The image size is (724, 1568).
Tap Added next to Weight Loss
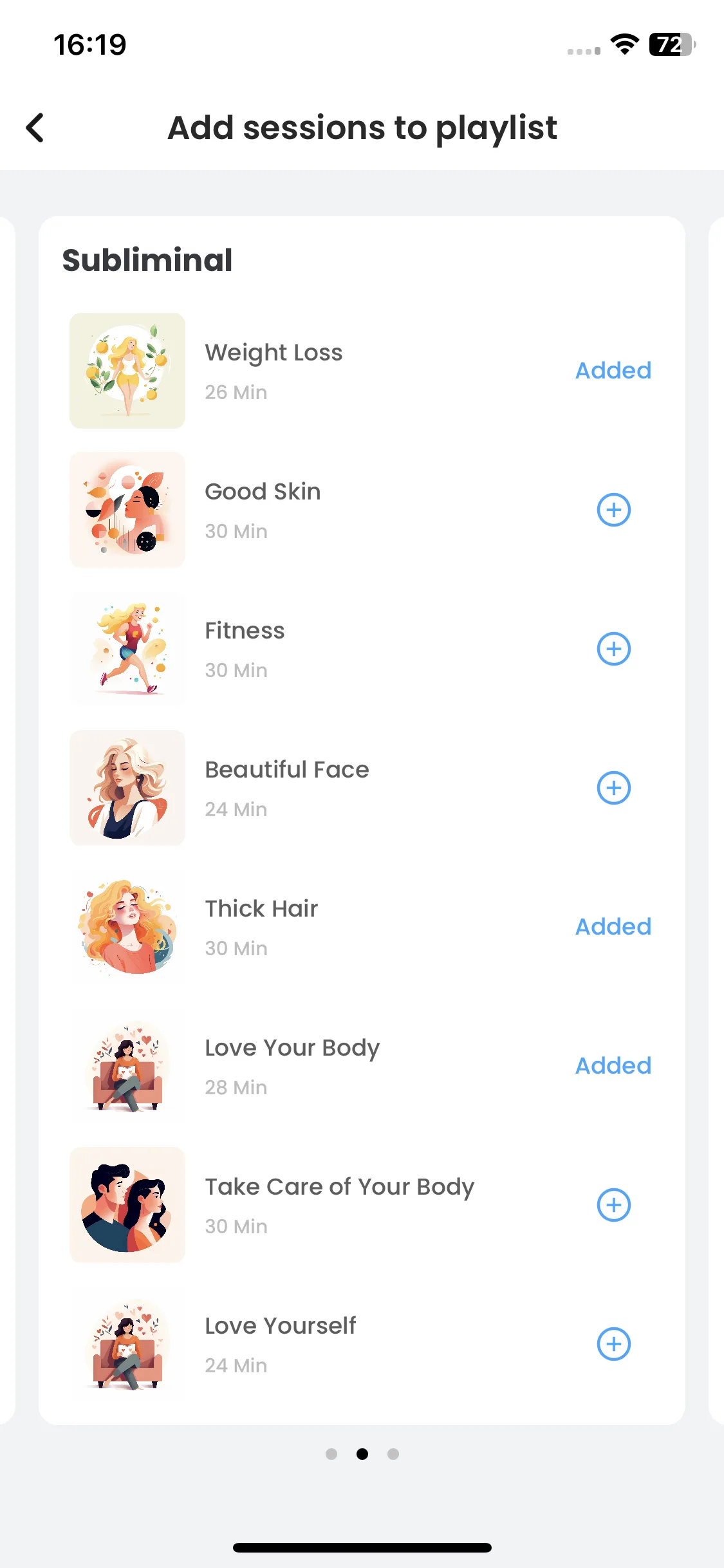click(x=613, y=371)
